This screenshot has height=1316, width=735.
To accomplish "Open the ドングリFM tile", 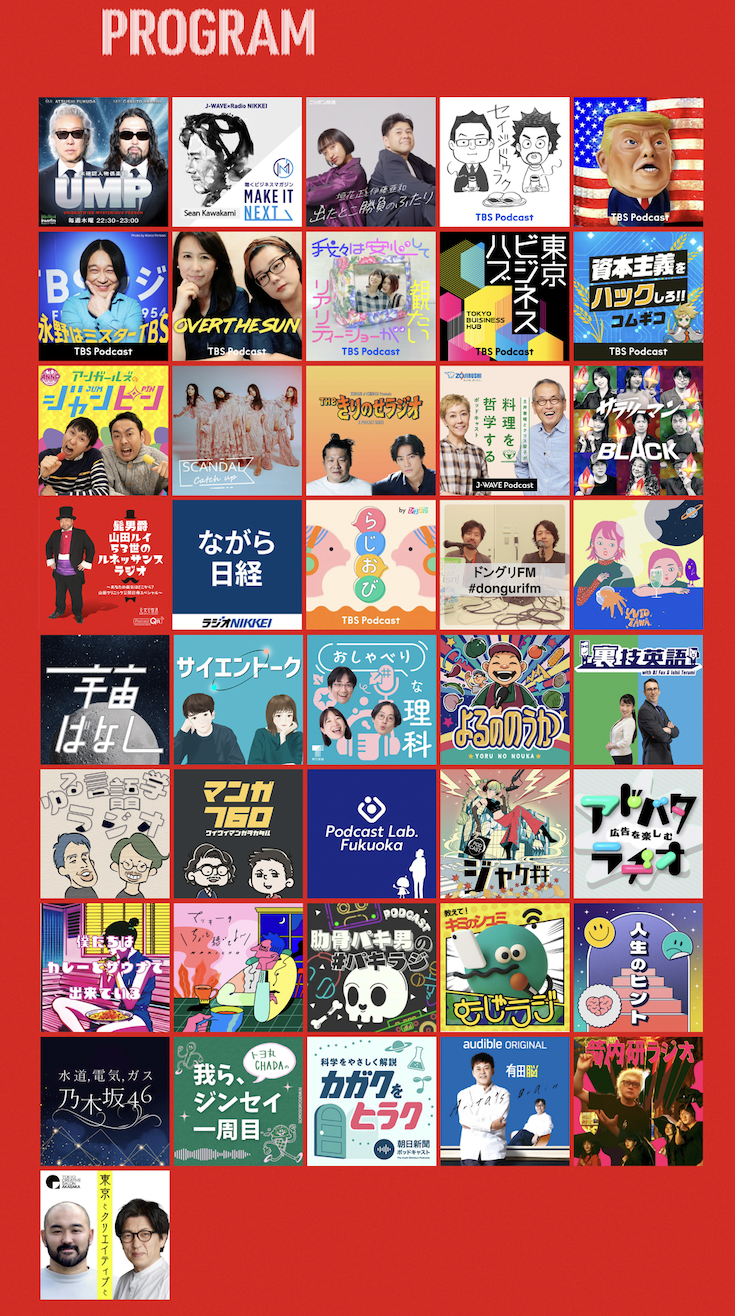I will [x=504, y=565].
